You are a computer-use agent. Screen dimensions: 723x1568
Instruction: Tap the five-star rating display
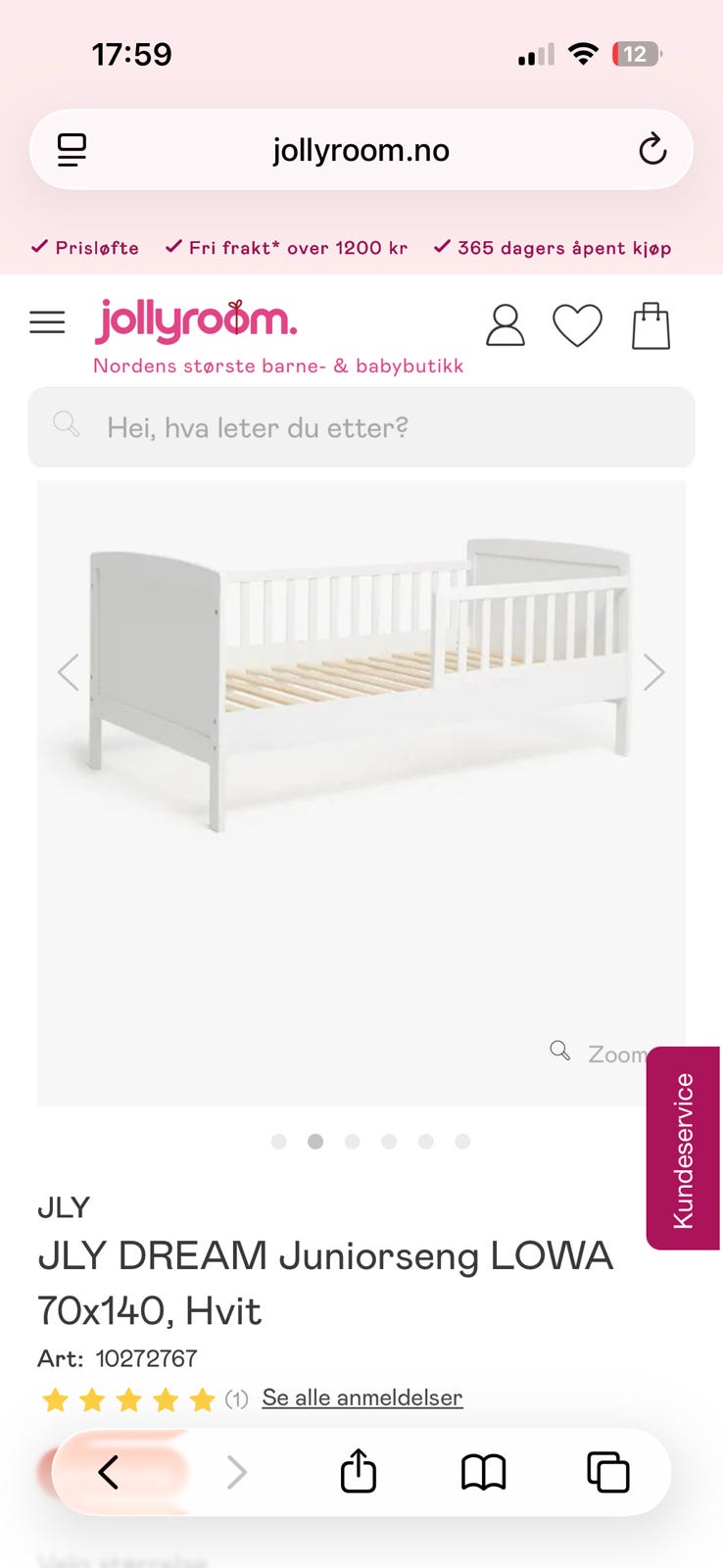coord(127,1399)
